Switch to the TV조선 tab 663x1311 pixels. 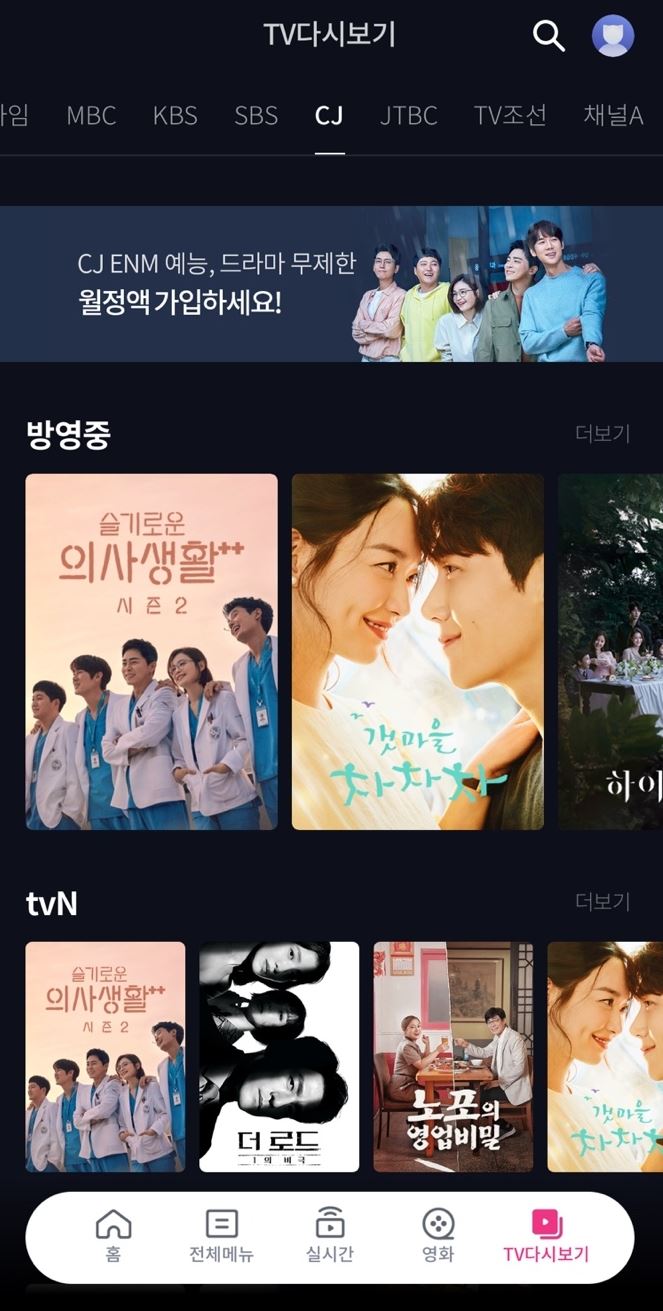click(510, 115)
